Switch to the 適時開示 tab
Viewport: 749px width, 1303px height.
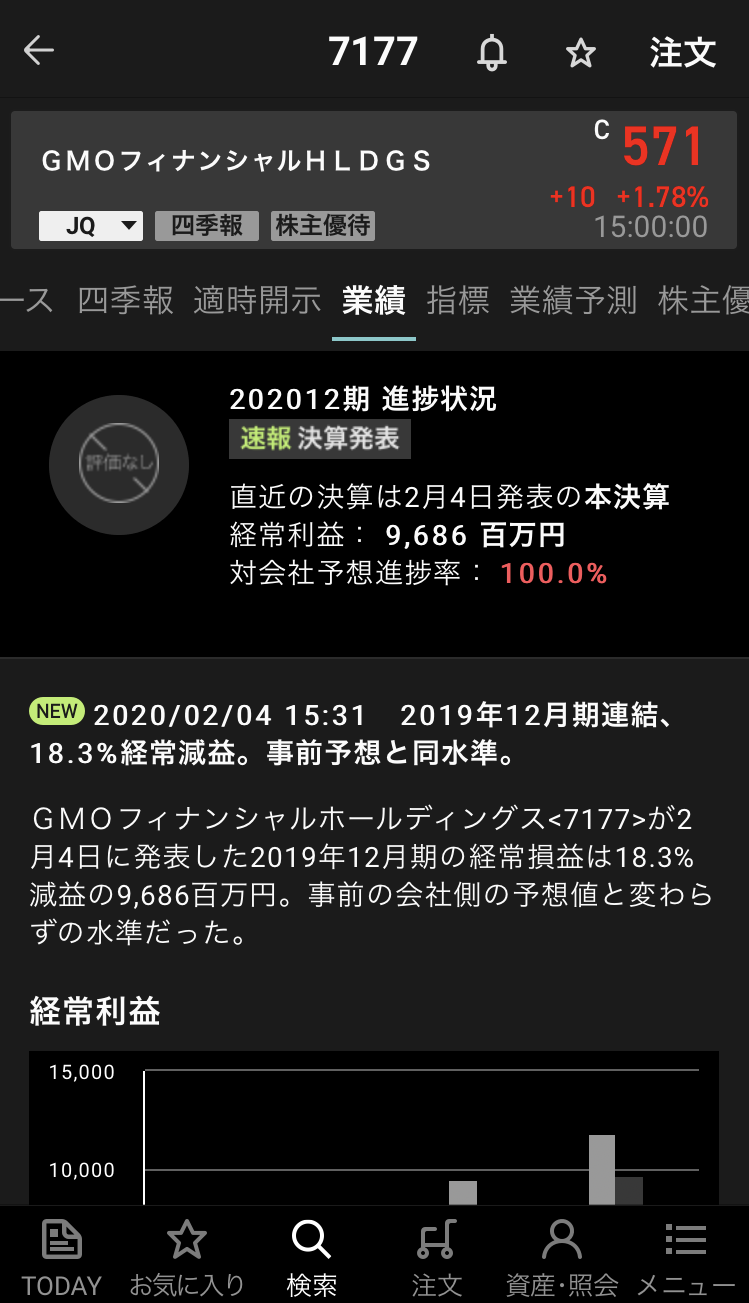click(x=257, y=301)
